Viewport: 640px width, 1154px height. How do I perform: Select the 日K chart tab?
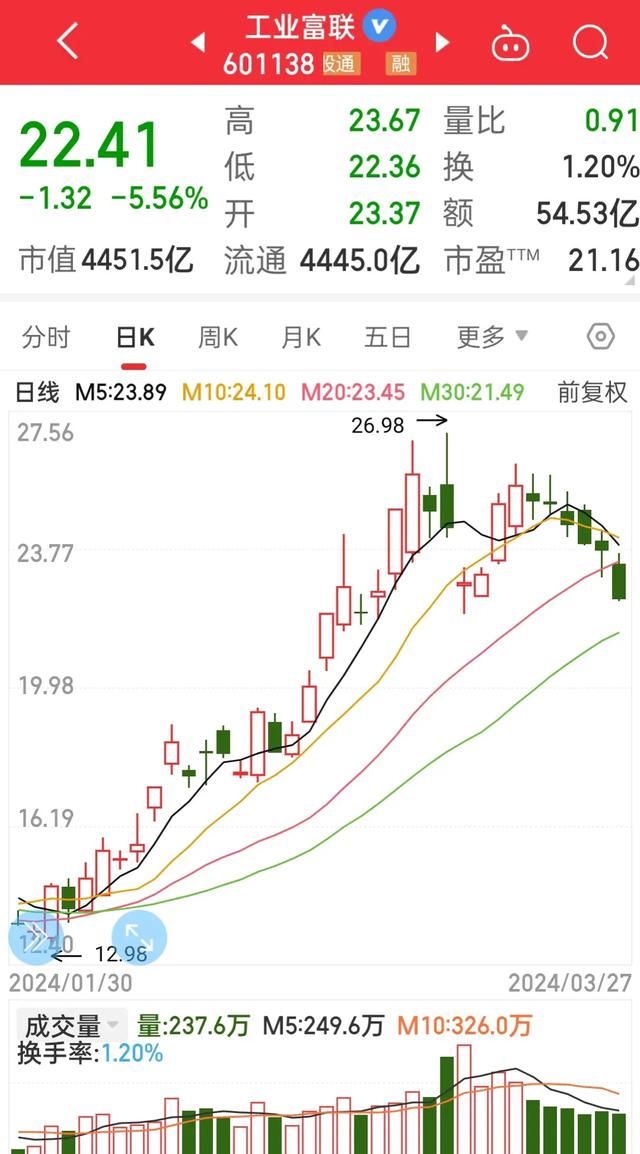(x=135, y=338)
